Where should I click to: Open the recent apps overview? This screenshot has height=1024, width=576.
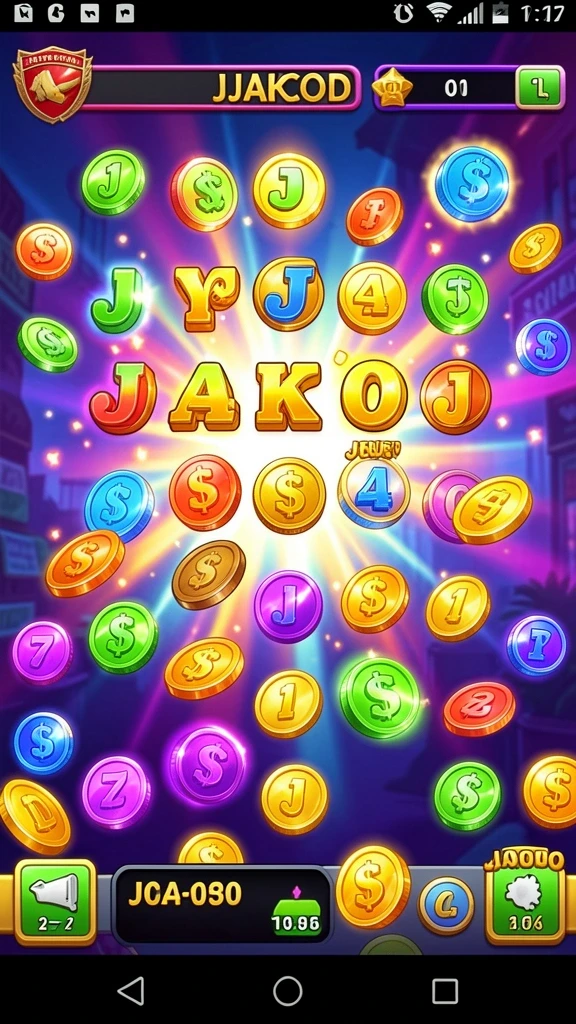tap(445, 991)
